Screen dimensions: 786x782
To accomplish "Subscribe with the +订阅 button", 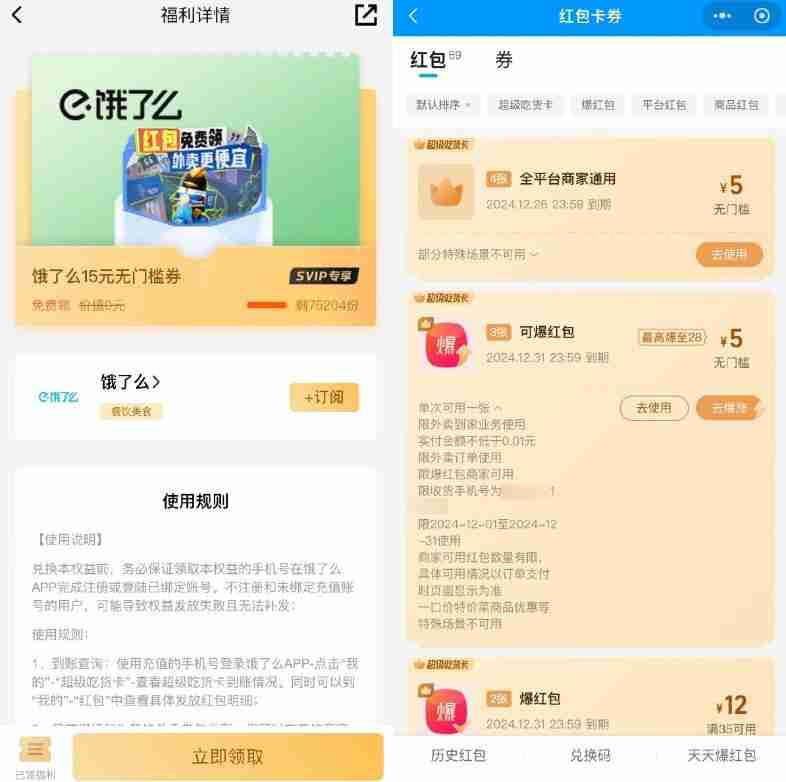I will click(324, 397).
